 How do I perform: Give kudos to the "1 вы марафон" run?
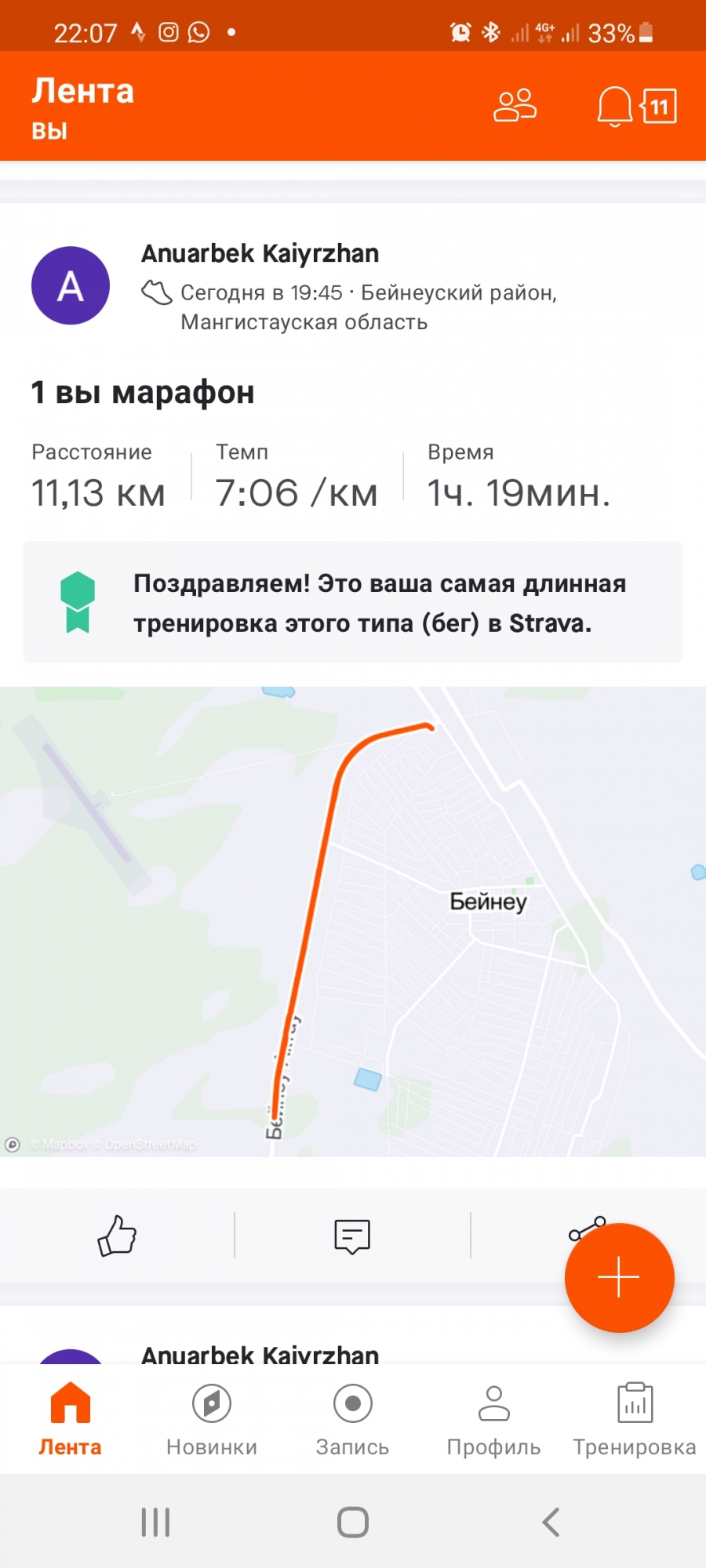pos(117,1236)
